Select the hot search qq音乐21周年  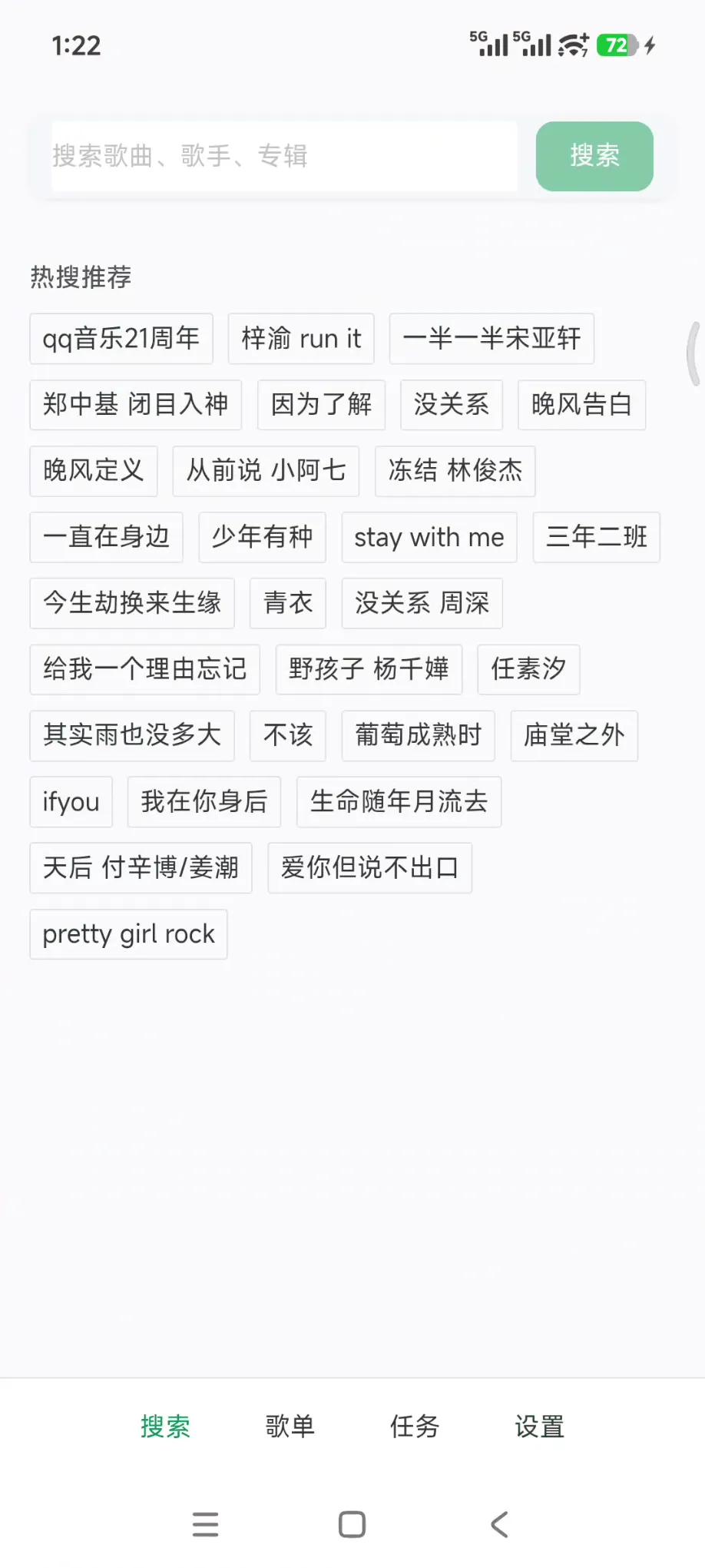(121, 339)
